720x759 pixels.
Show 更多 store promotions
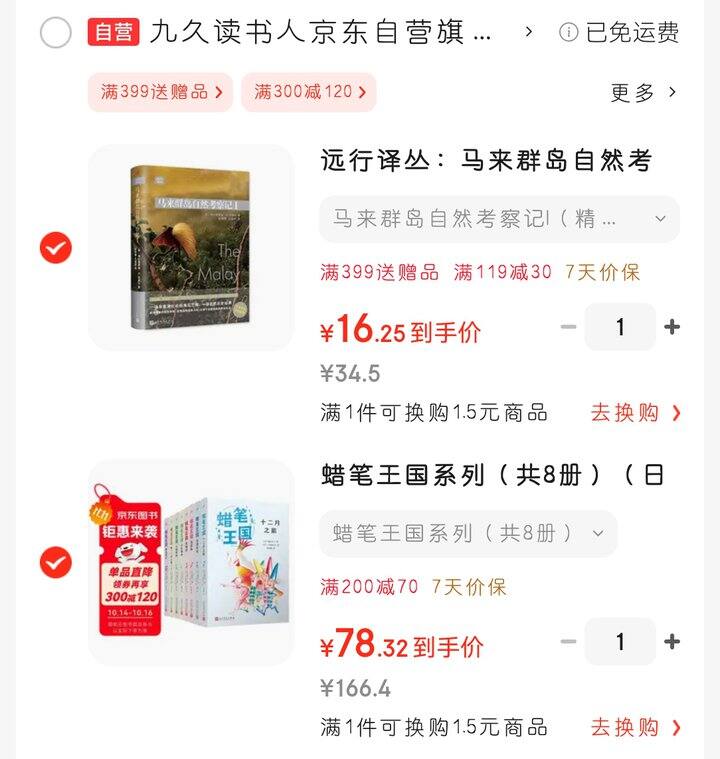coord(644,92)
